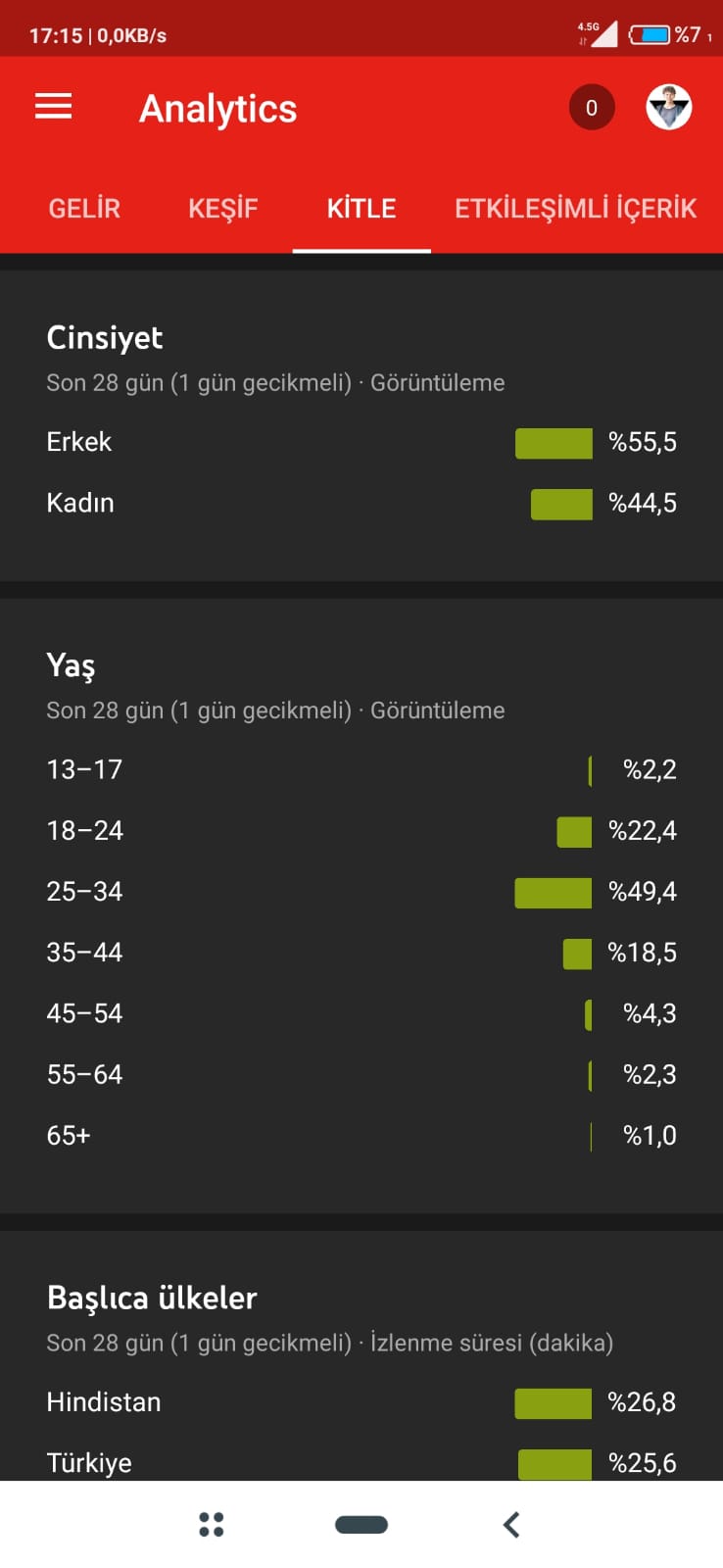
Task: Switch to the KEŞİF tab
Action: click(223, 209)
